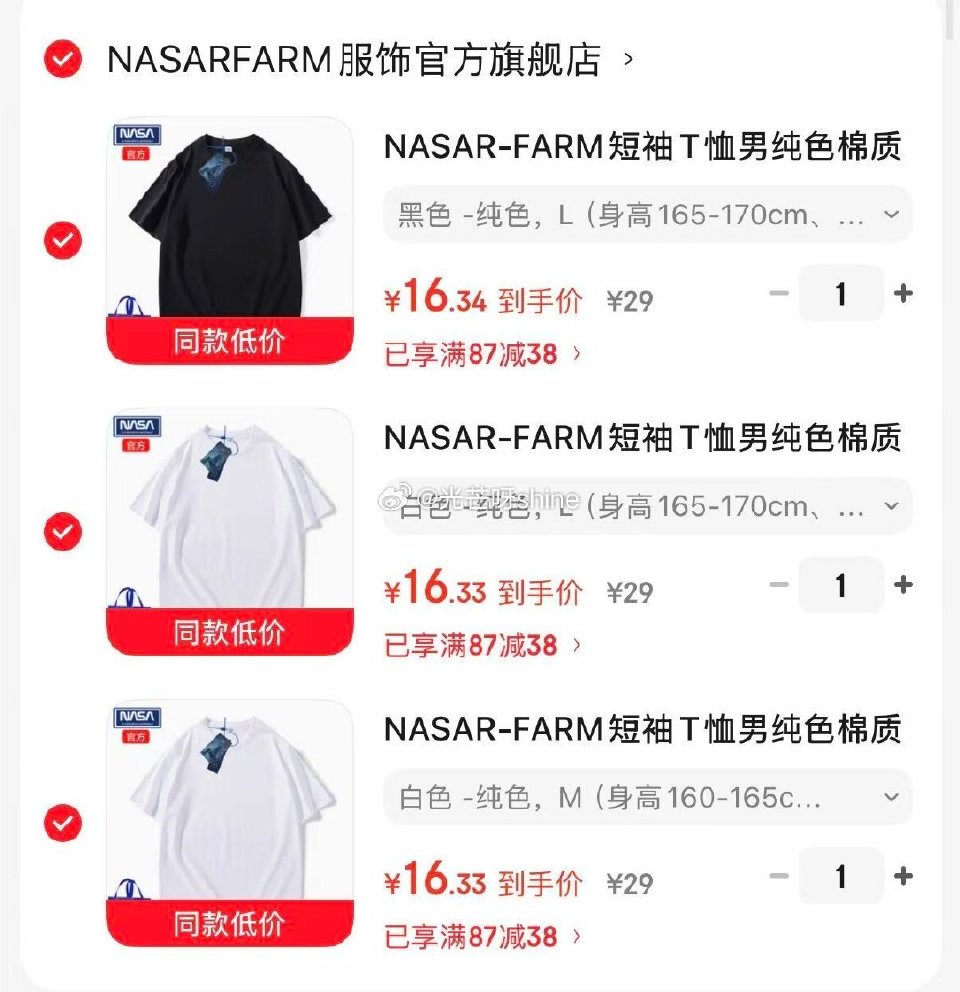Screen dimensions: 960x992
Task: Open coupon details for the white M shirt
Action: pyautogui.click(x=470, y=936)
